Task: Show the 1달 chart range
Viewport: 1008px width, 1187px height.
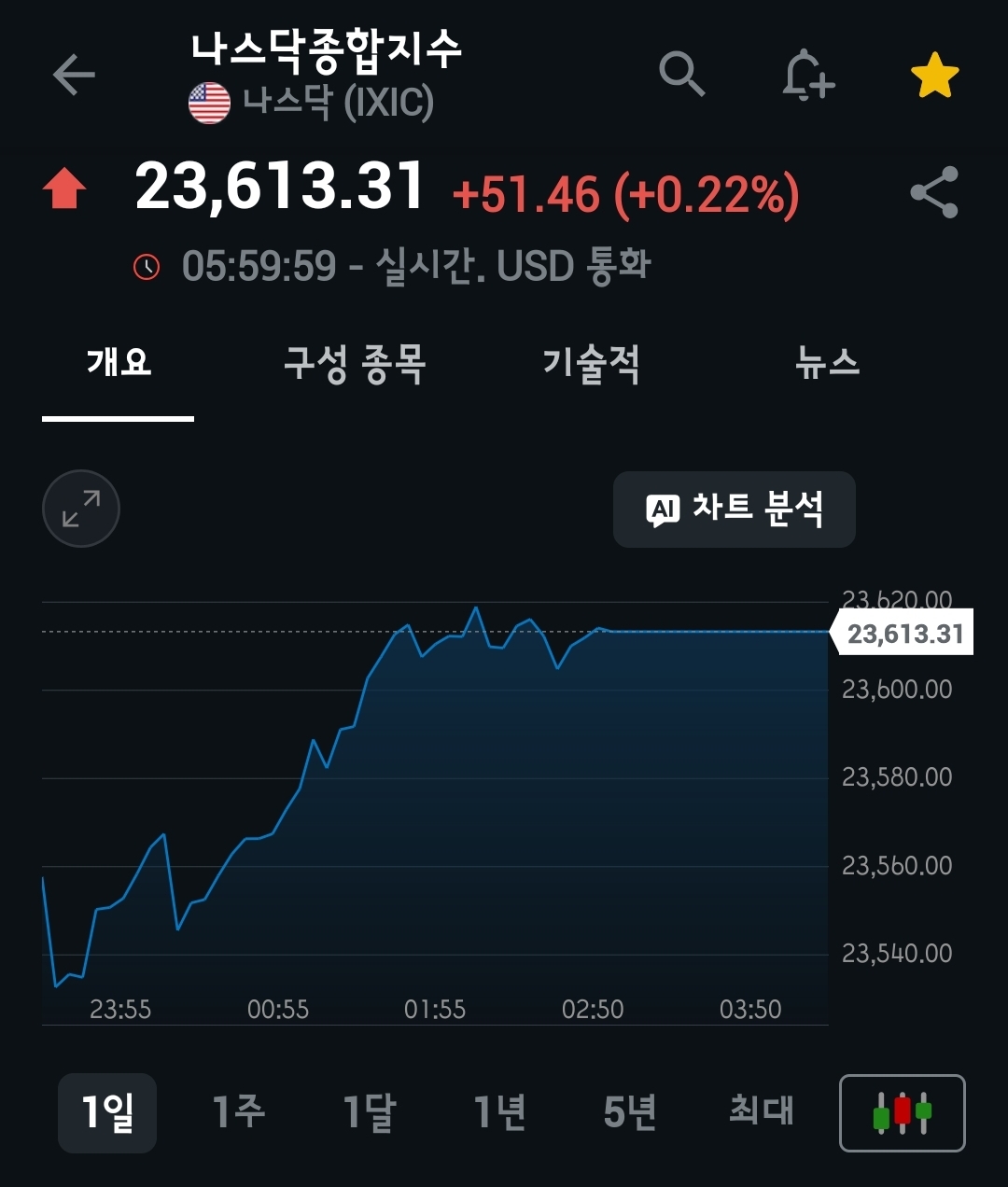Action: click(x=369, y=1112)
